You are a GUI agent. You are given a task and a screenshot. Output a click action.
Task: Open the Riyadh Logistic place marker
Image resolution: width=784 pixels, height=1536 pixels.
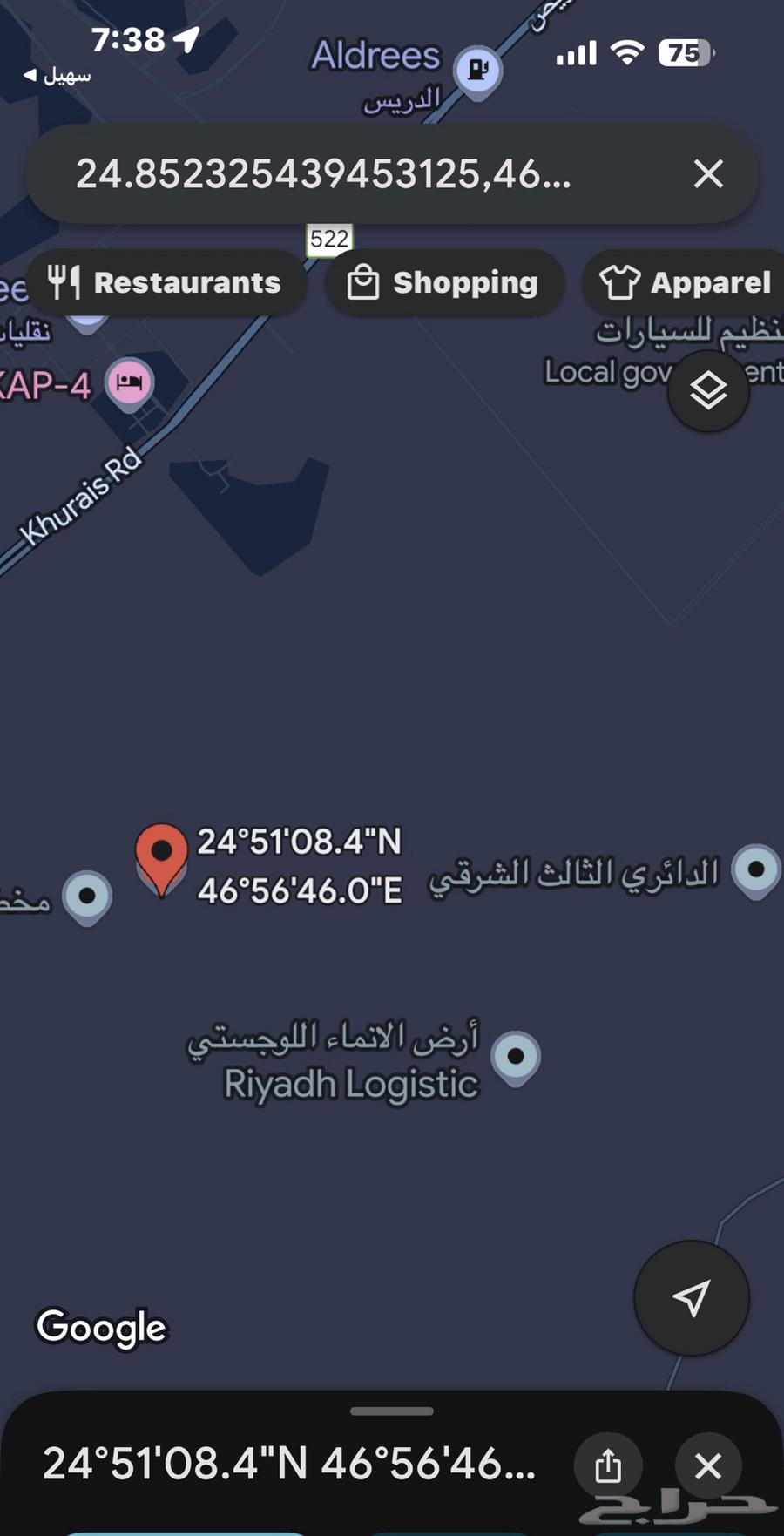pos(516,1056)
